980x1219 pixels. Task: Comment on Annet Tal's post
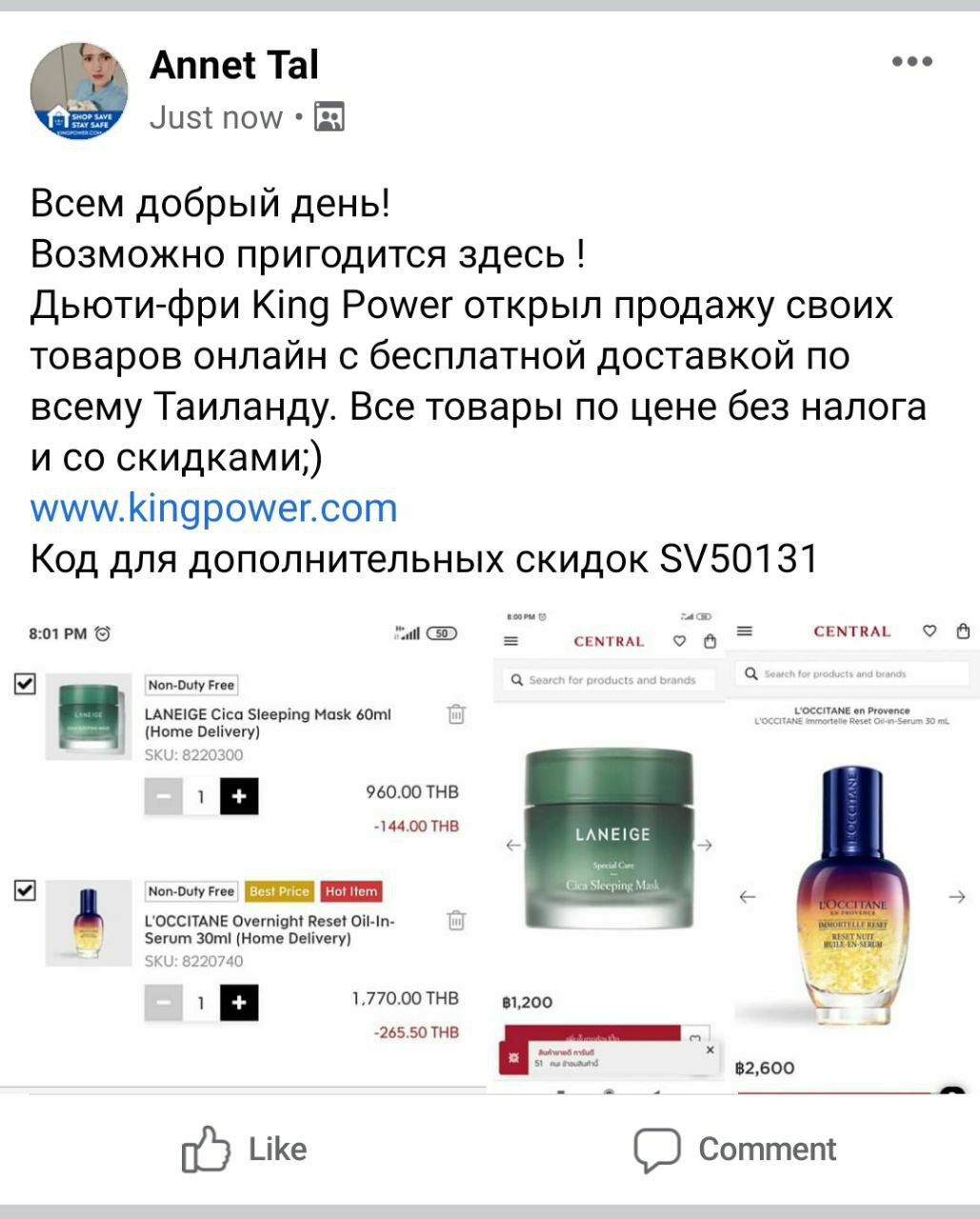click(x=735, y=1149)
